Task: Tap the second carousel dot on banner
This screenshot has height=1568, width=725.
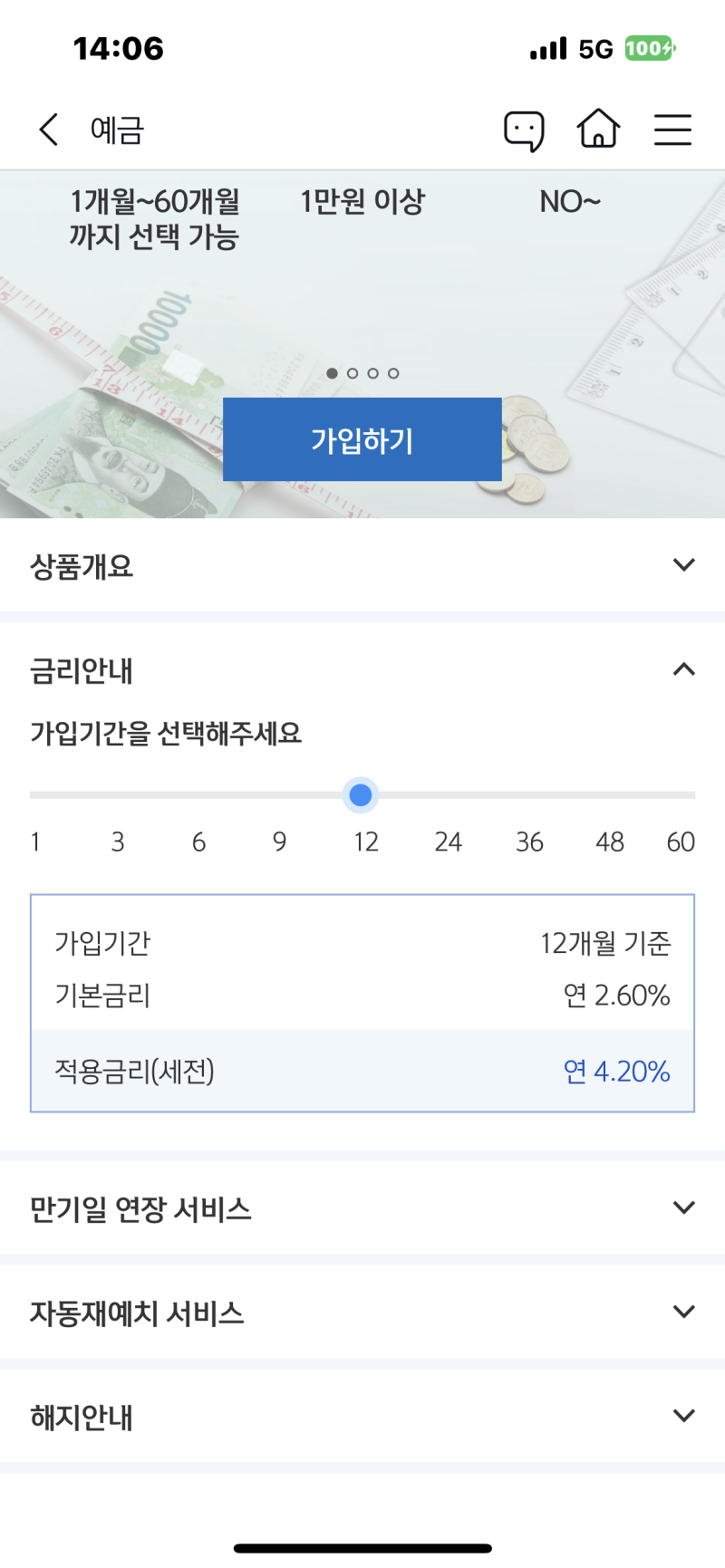Action: [352, 372]
